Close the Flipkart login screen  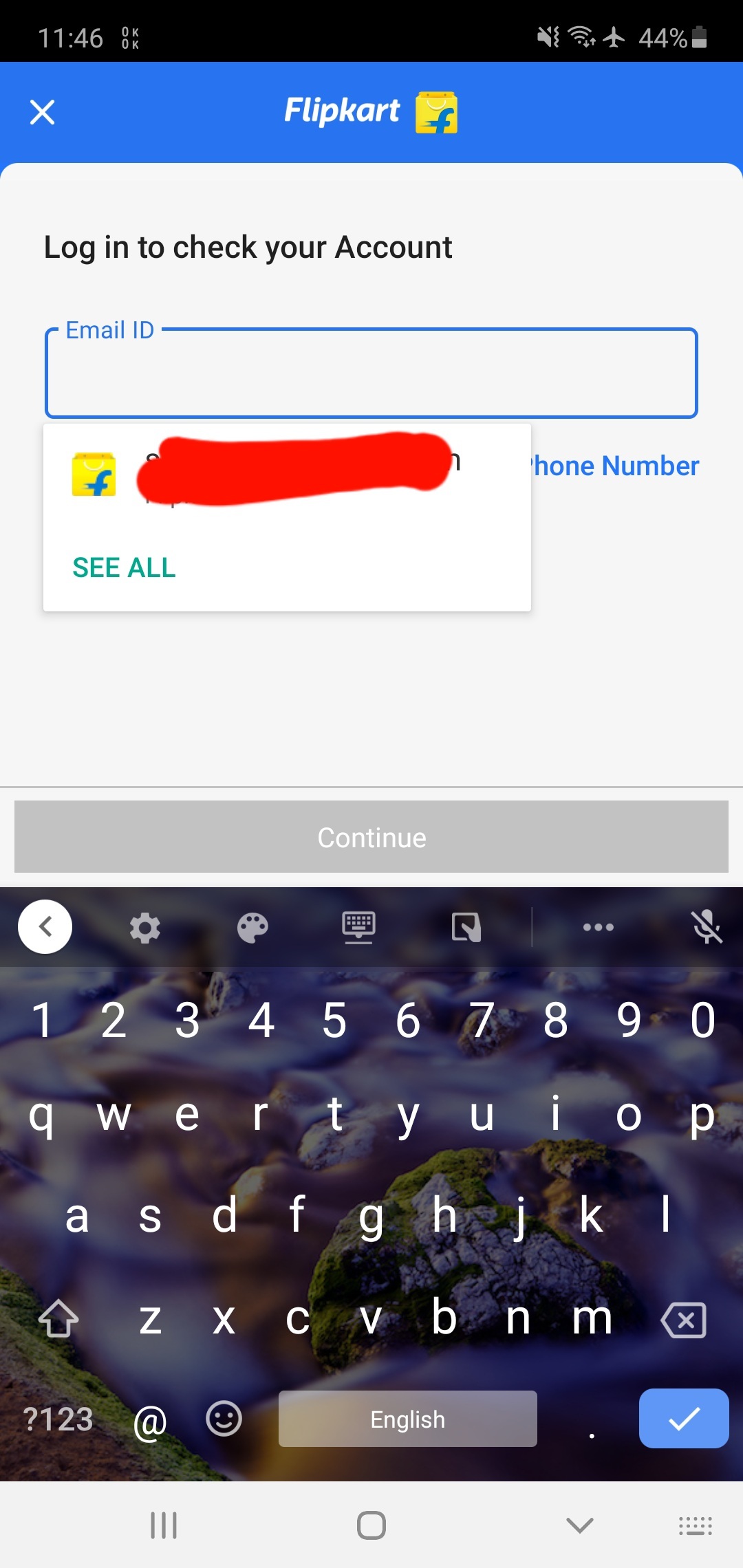click(x=42, y=111)
